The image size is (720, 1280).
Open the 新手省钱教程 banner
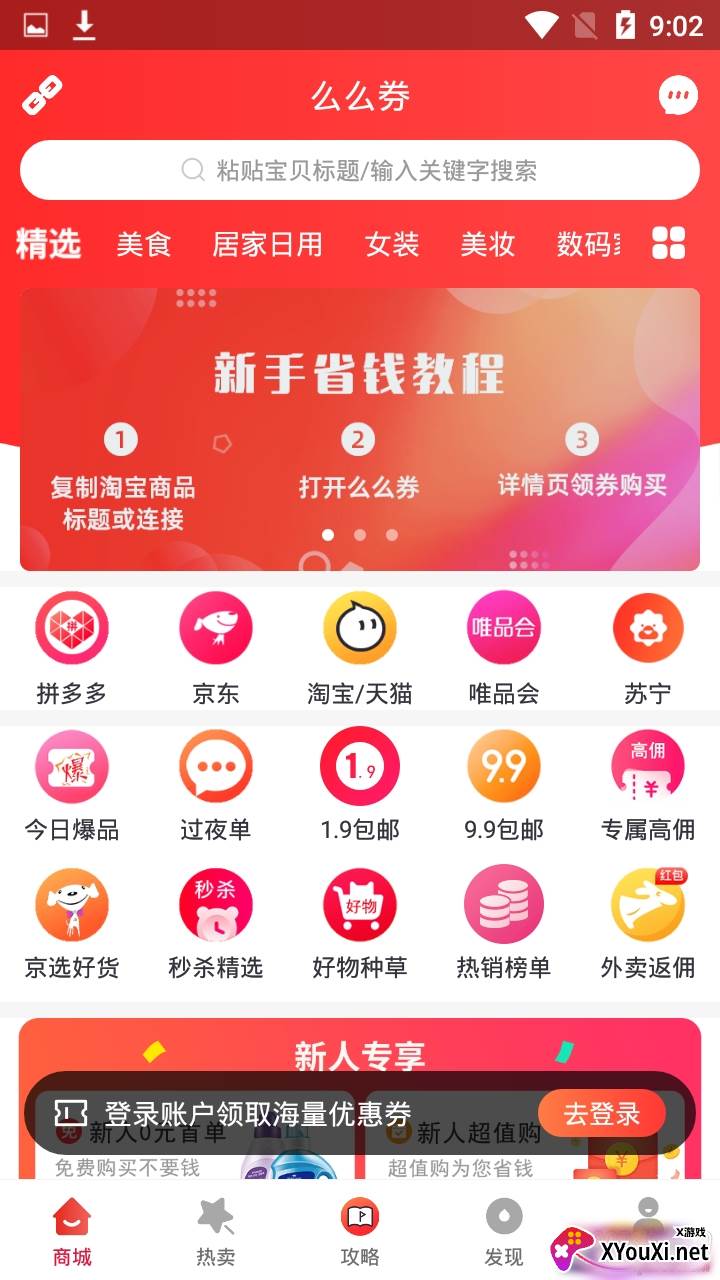coord(360,429)
